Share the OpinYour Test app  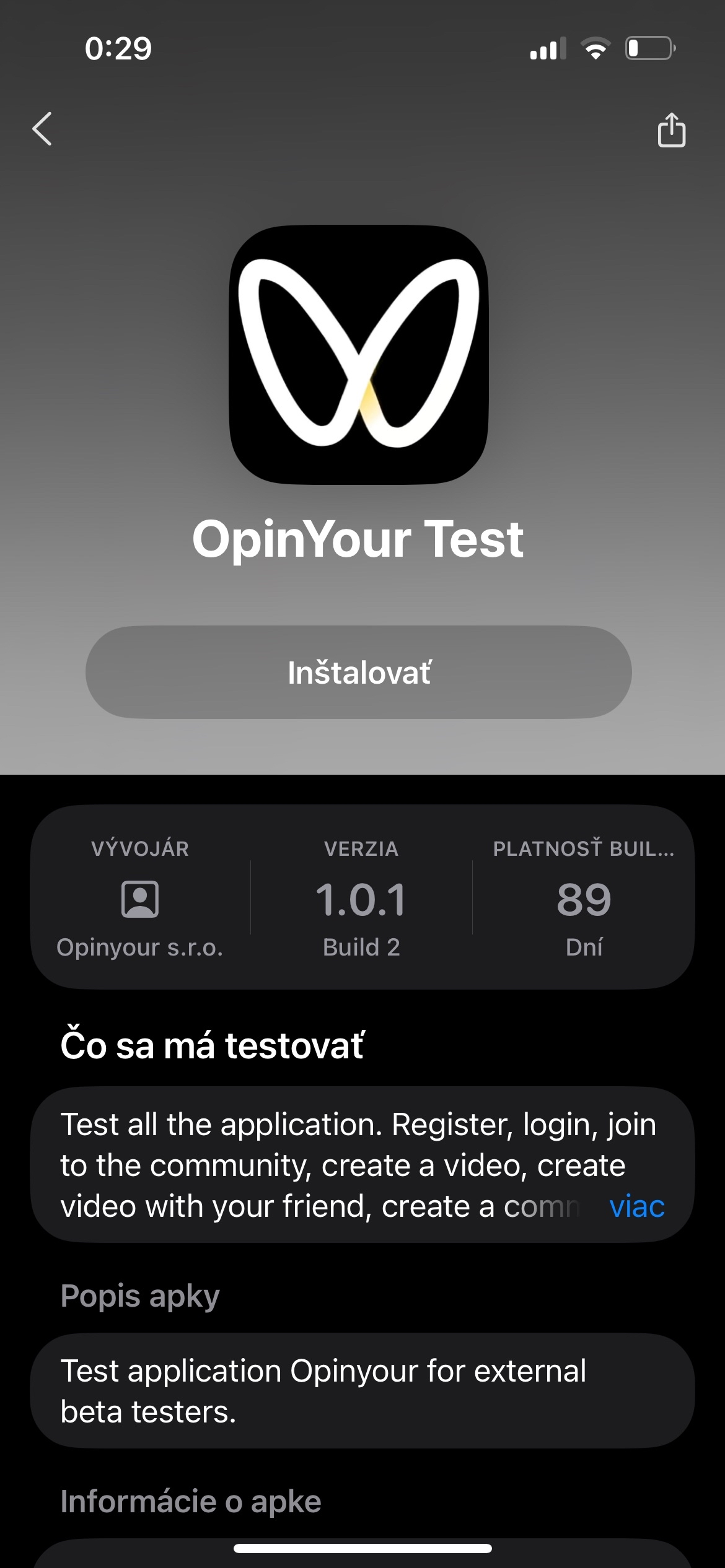click(671, 130)
